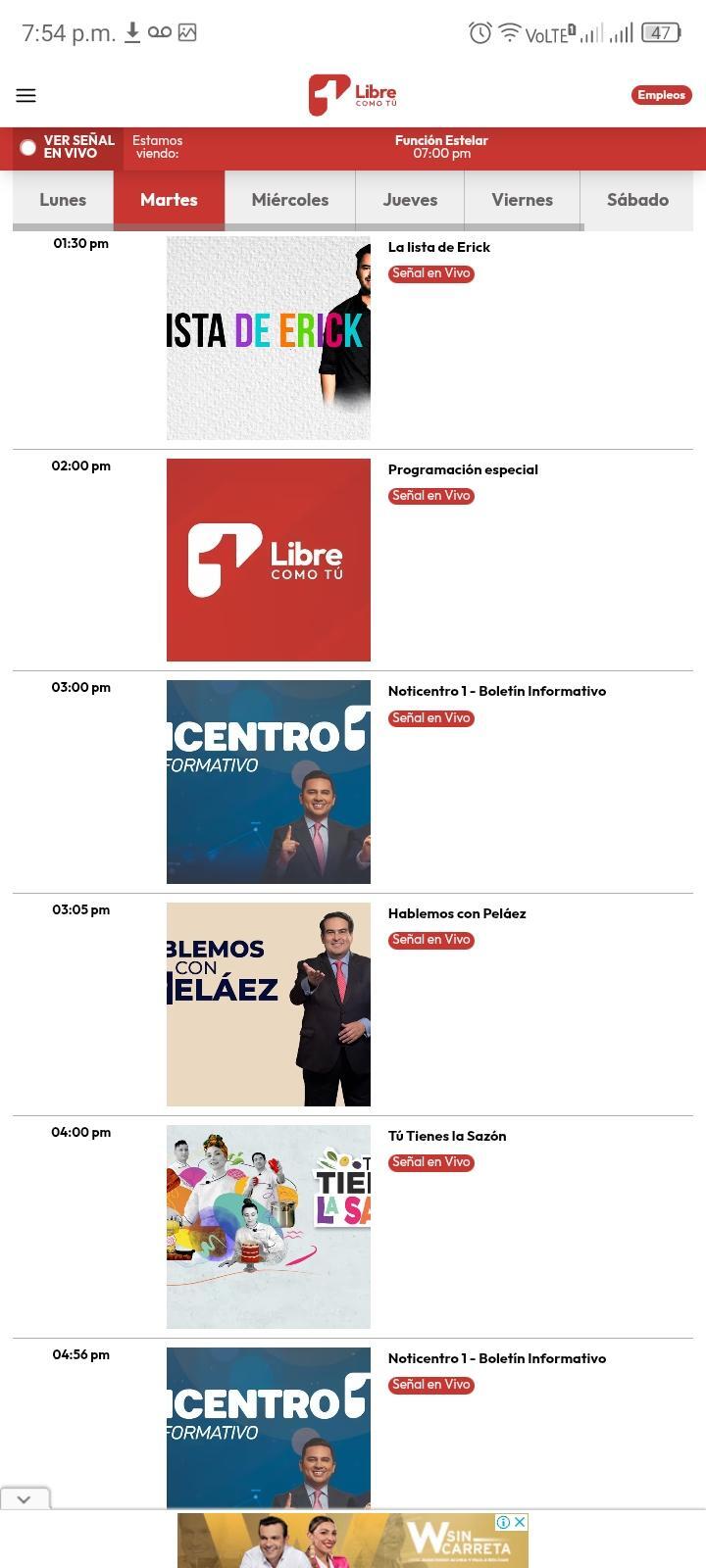Viewport: 706px width, 1568px height.
Task: Open Programación especial thumbnail
Action: coord(269,560)
